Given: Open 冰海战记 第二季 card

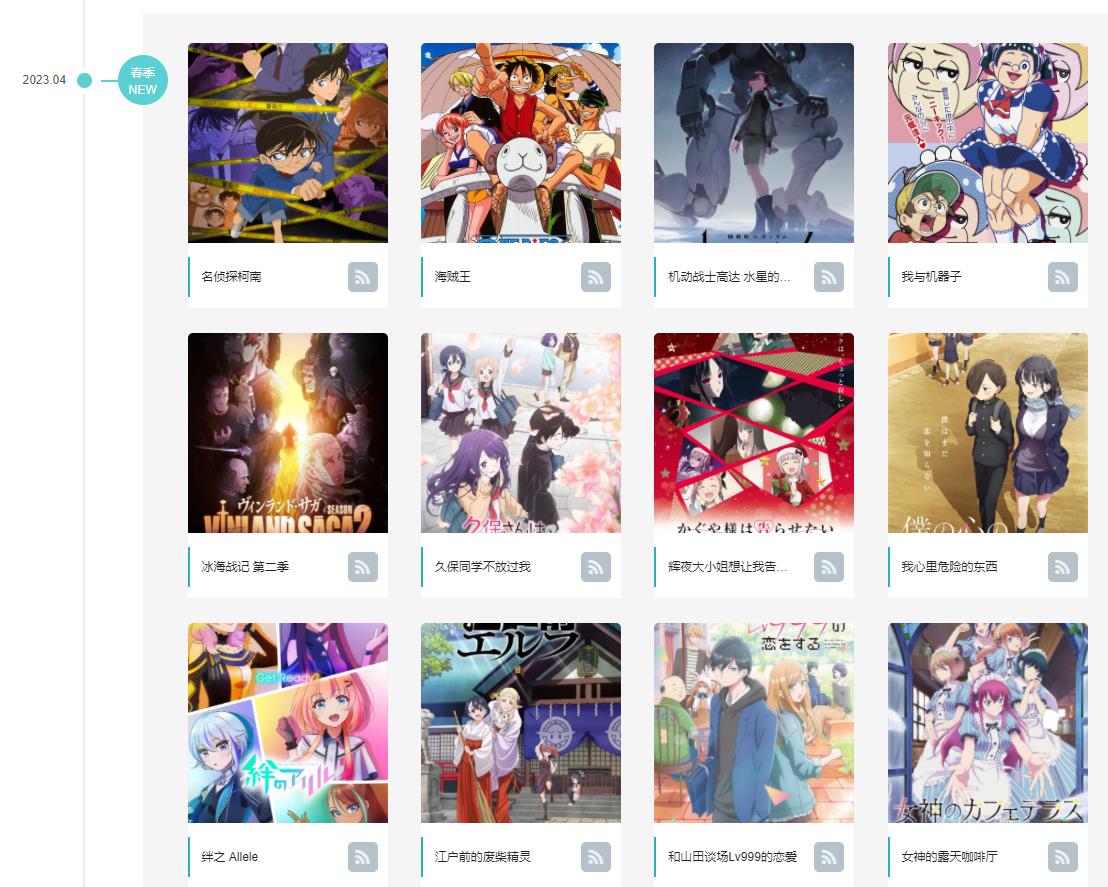Looking at the screenshot, I should coord(287,433).
